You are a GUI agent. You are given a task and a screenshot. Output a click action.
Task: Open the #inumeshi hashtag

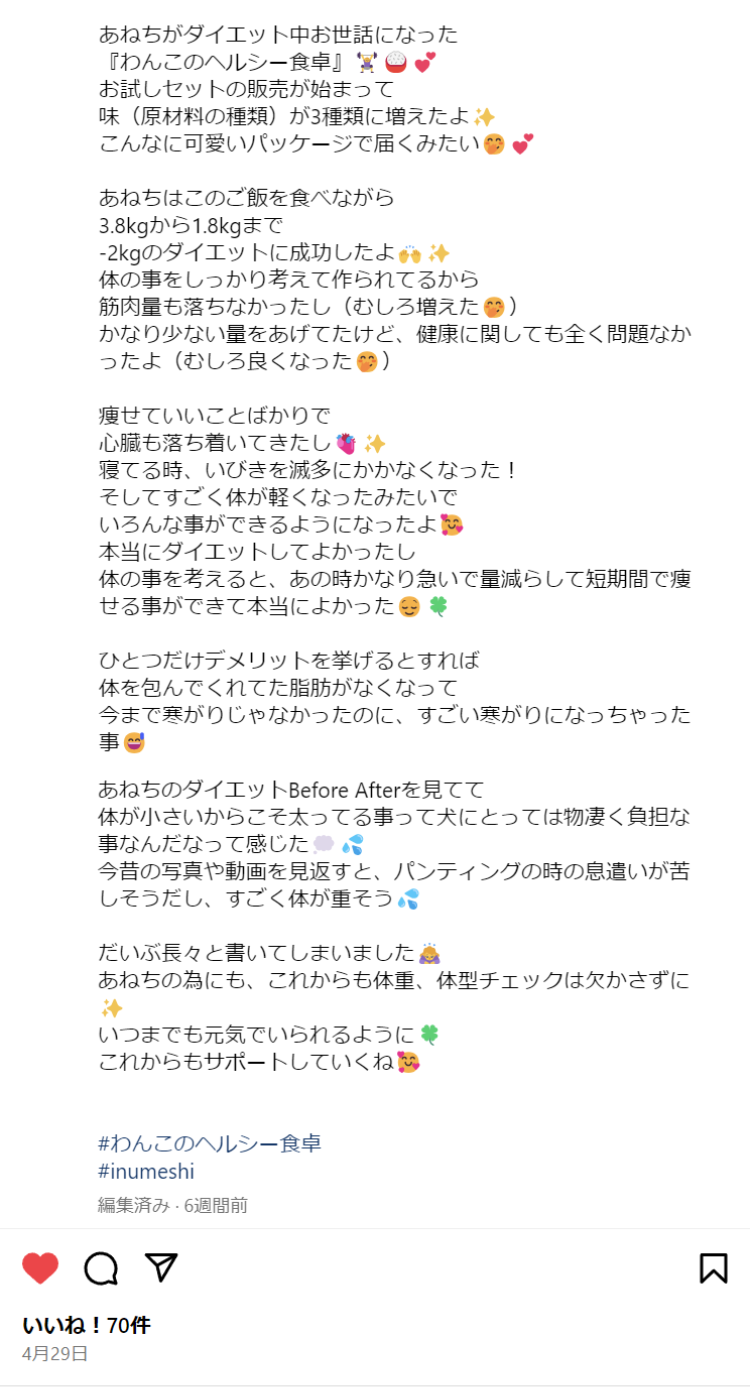click(146, 1171)
